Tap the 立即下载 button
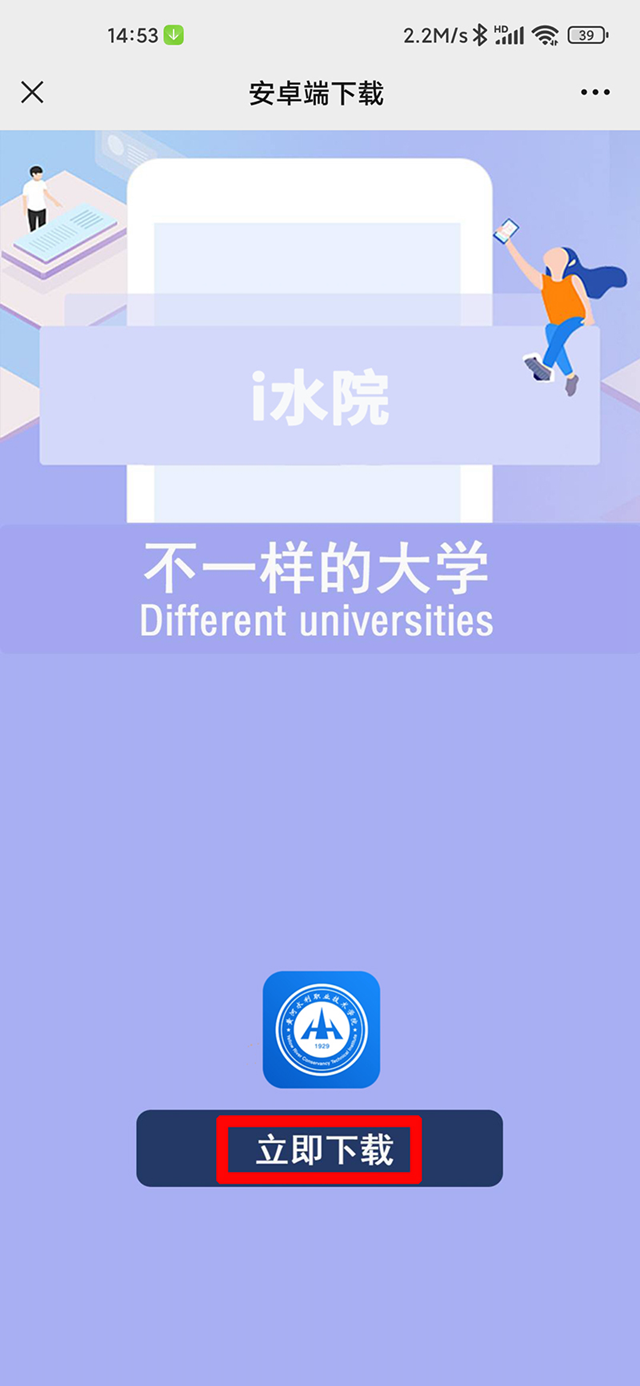 [x=320, y=1149]
